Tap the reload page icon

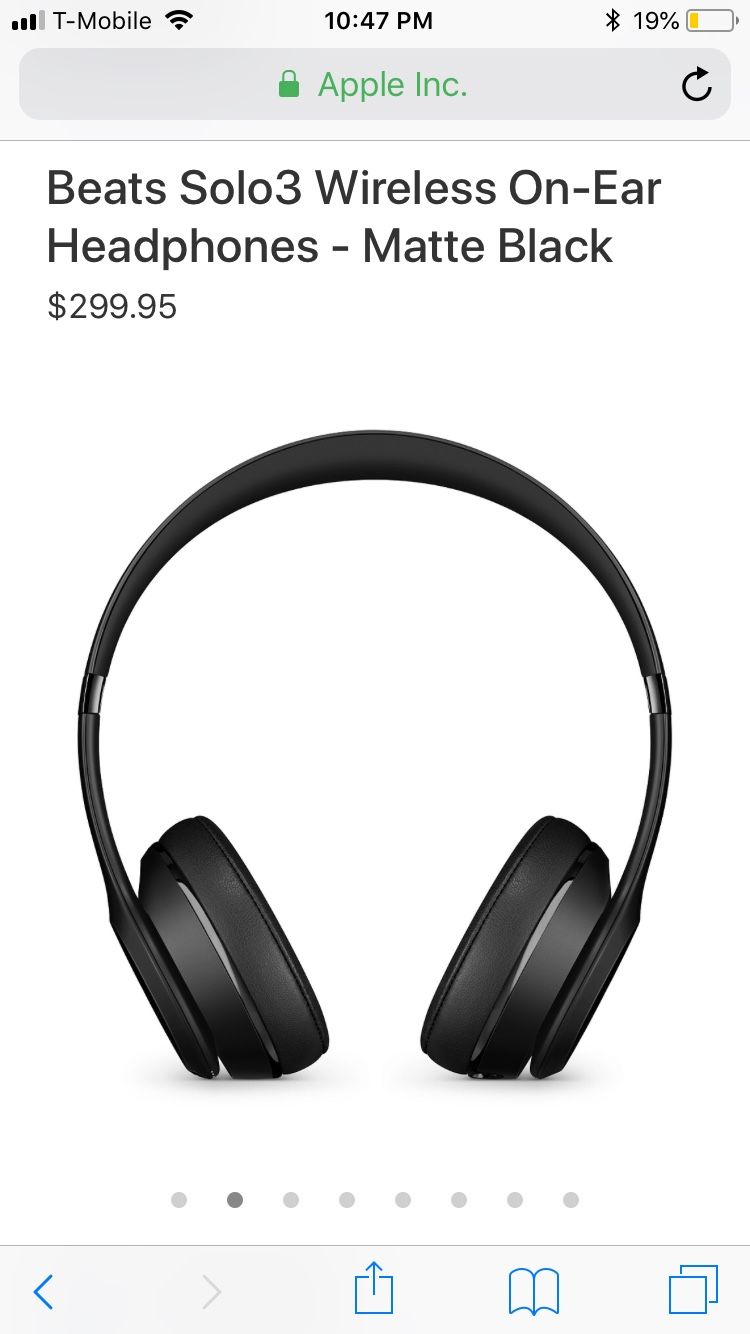pos(697,85)
